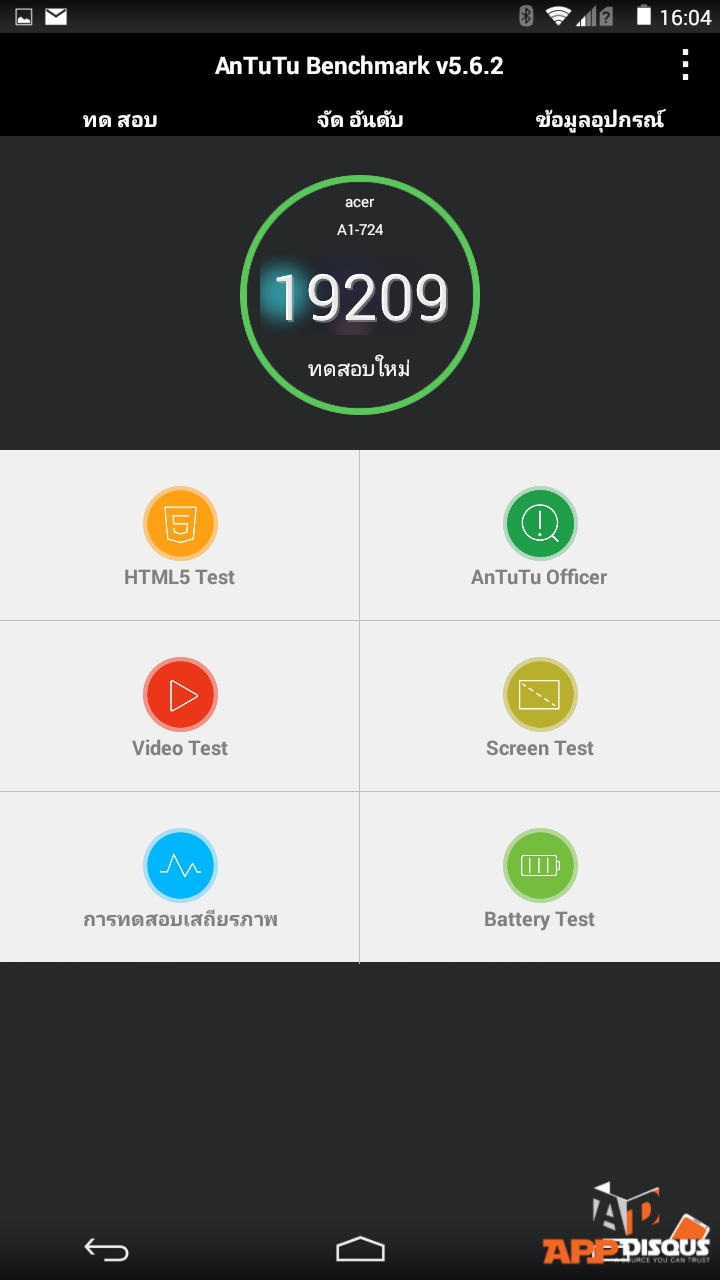Launch AnTuTu Officer
This screenshot has height=1280, width=720.
pyautogui.click(x=540, y=535)
